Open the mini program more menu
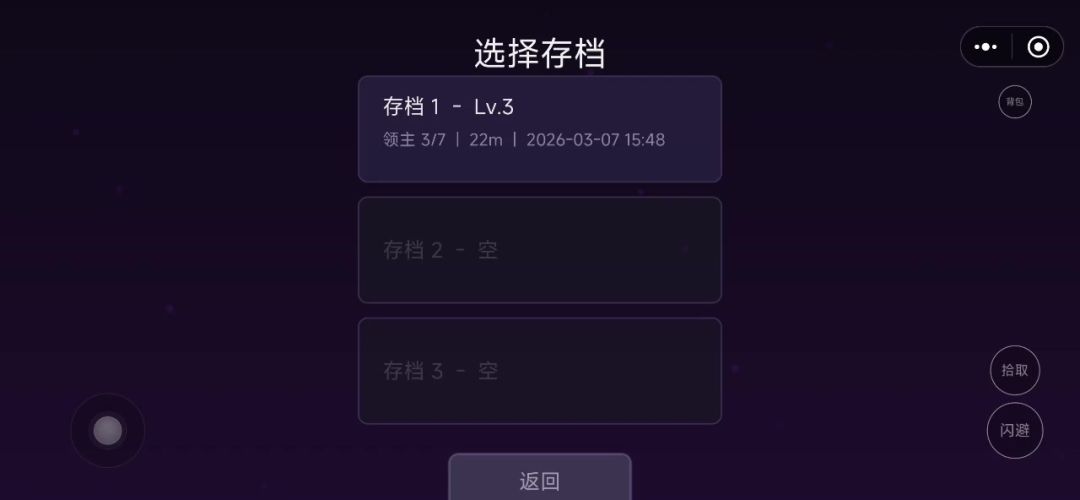This screenshot has height=500, width=1080. click(x=986, y=47)
